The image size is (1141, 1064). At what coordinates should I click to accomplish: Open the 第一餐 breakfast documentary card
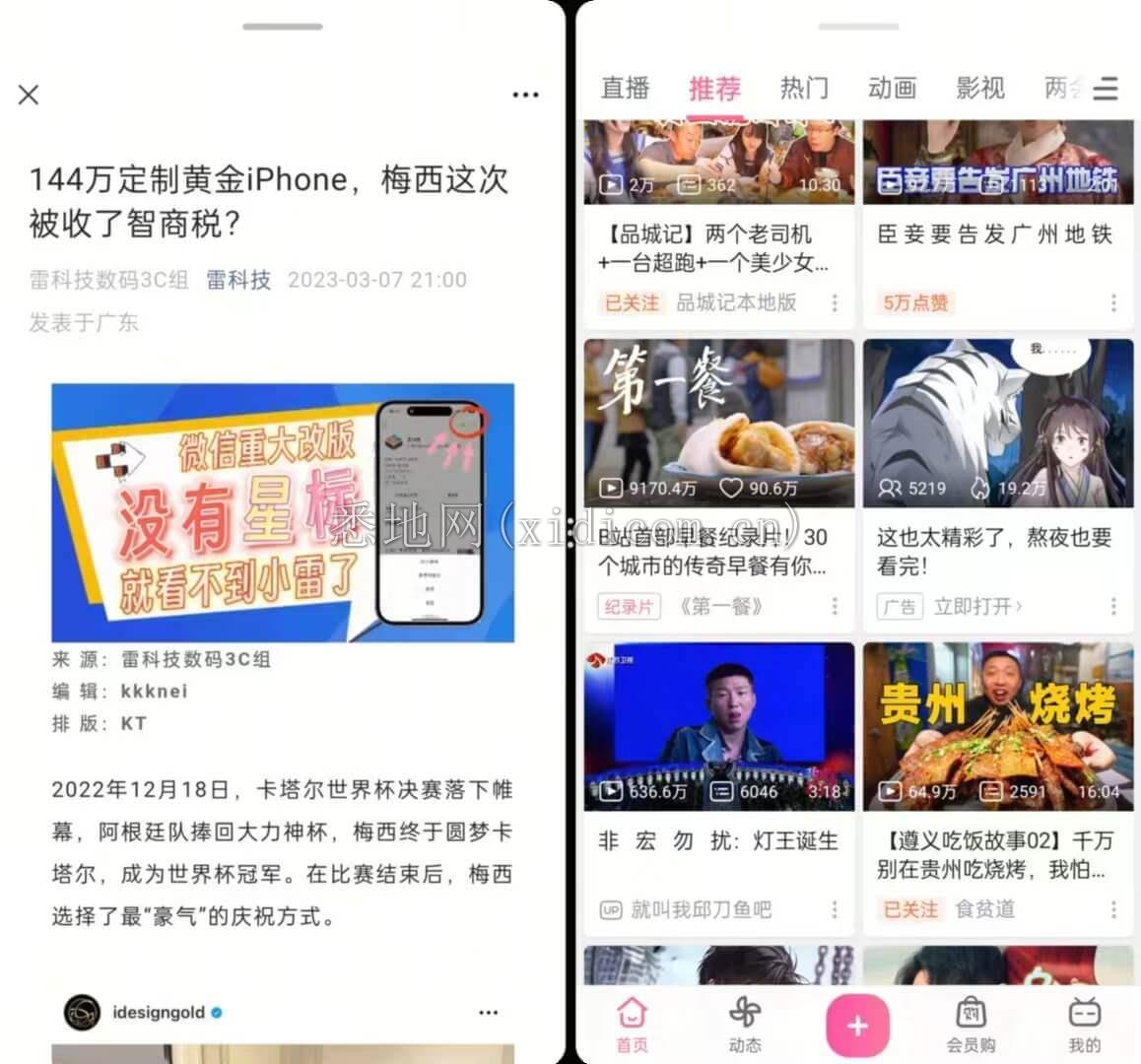(x=718, y=424)
